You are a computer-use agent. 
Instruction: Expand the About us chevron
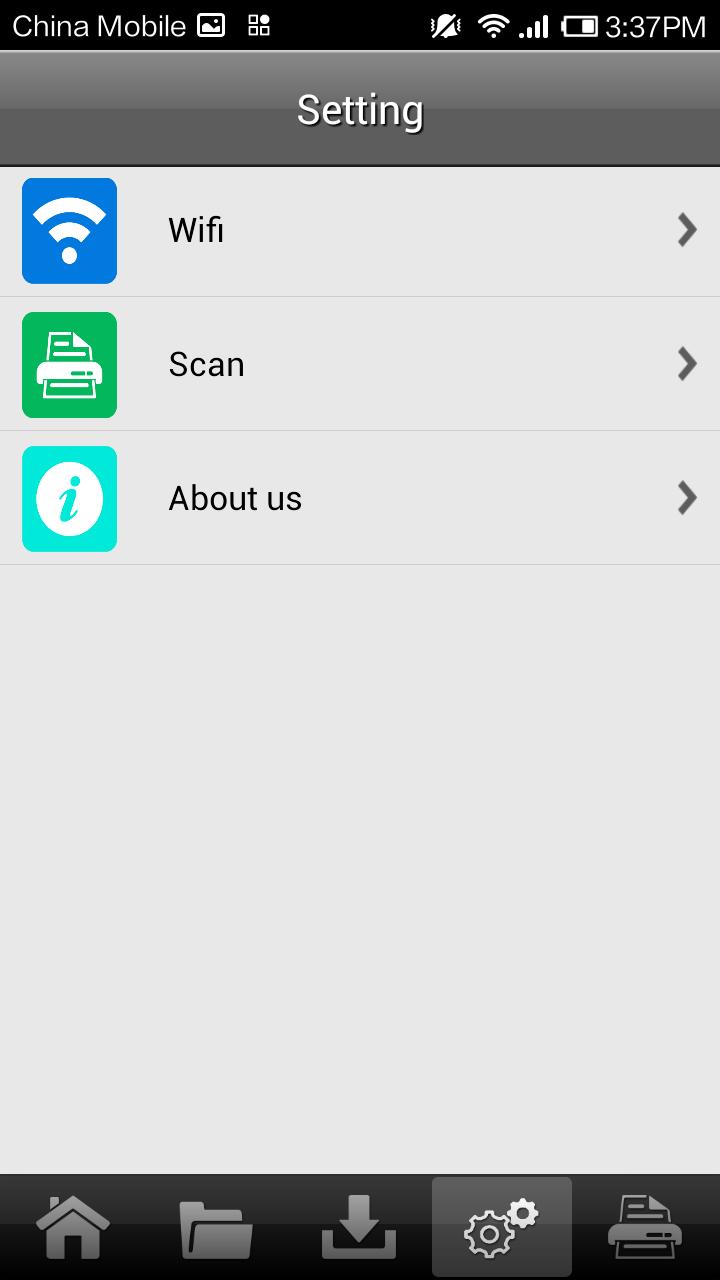[x=687, y=498]
